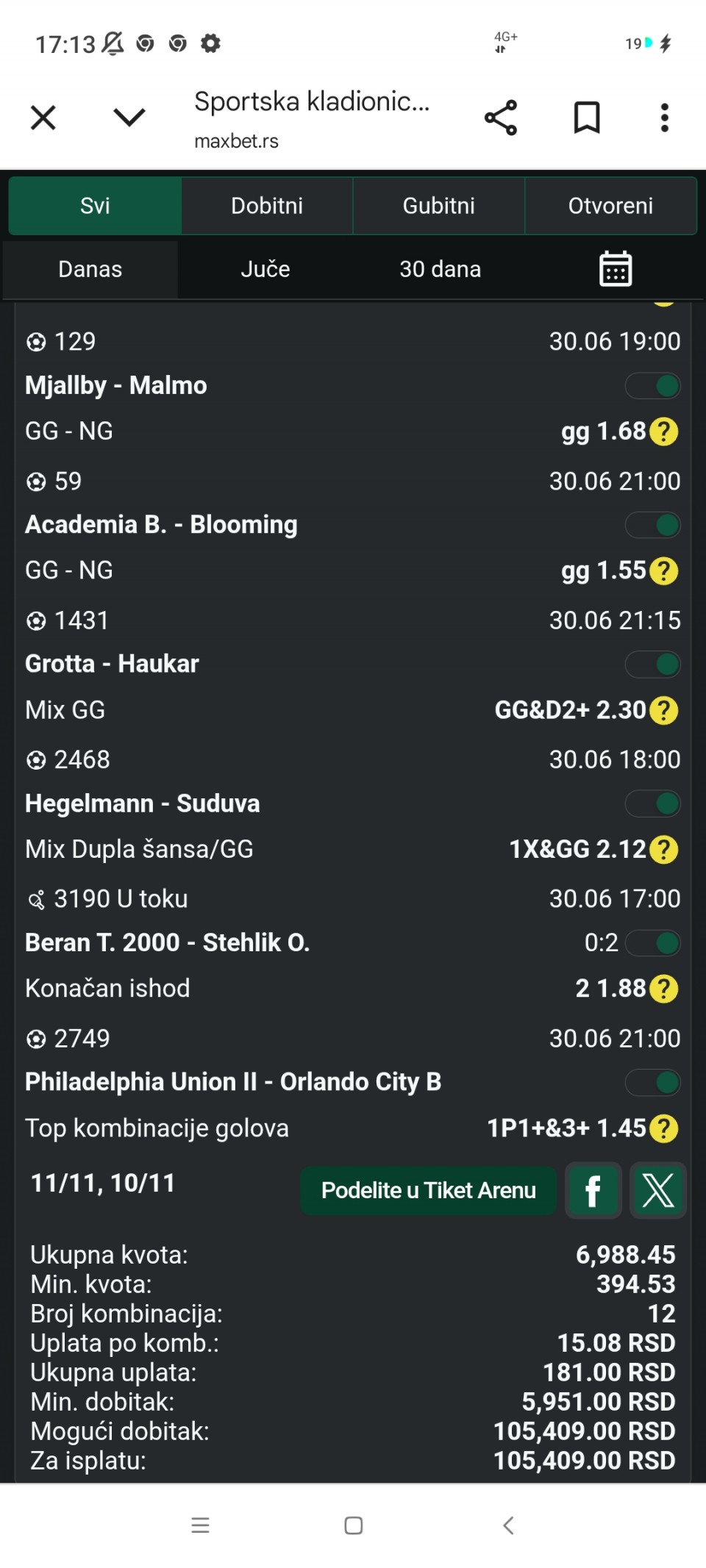This screenshot has width=706, height=1568.
Task: Toggle the Grotta - Haukar switch
Action: [x=653, y=665]
